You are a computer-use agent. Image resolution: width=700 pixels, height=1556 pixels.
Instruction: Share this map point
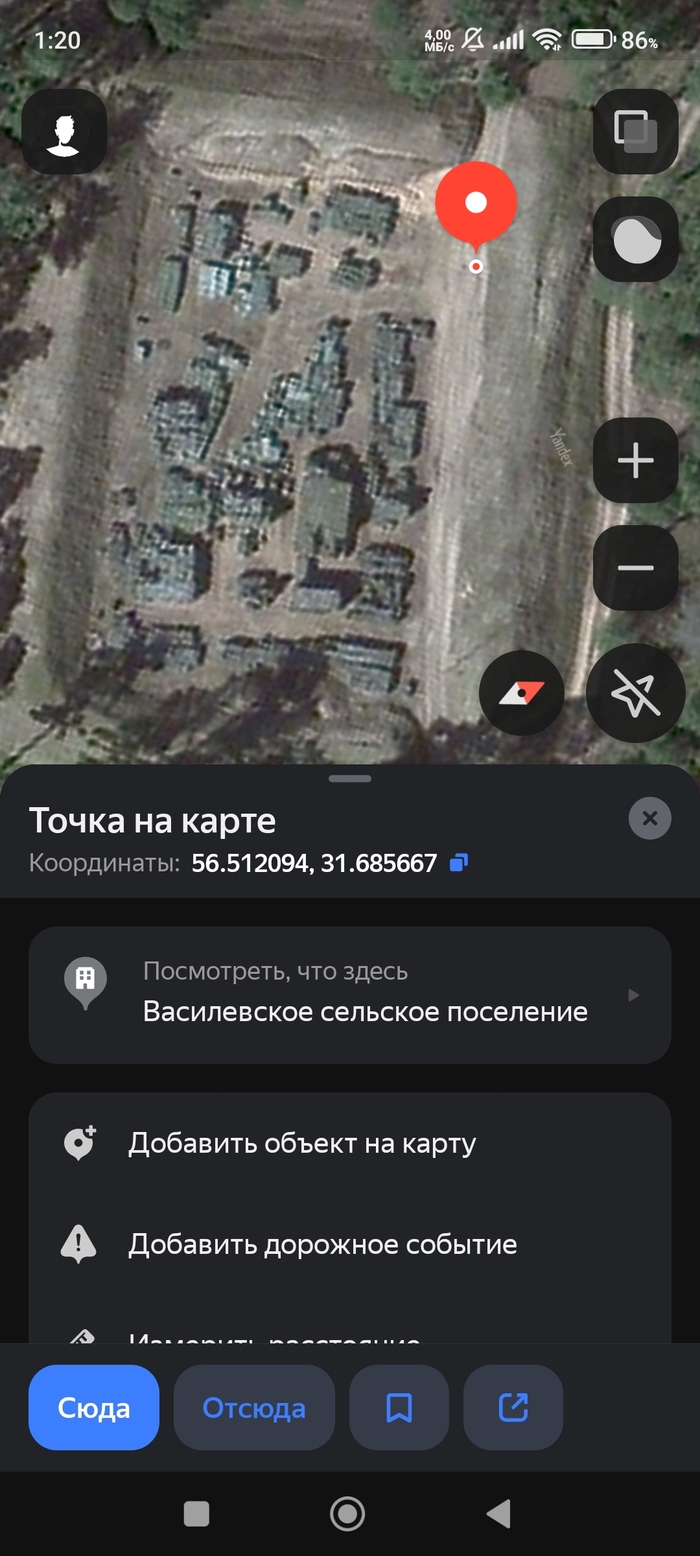point(513,1408)
